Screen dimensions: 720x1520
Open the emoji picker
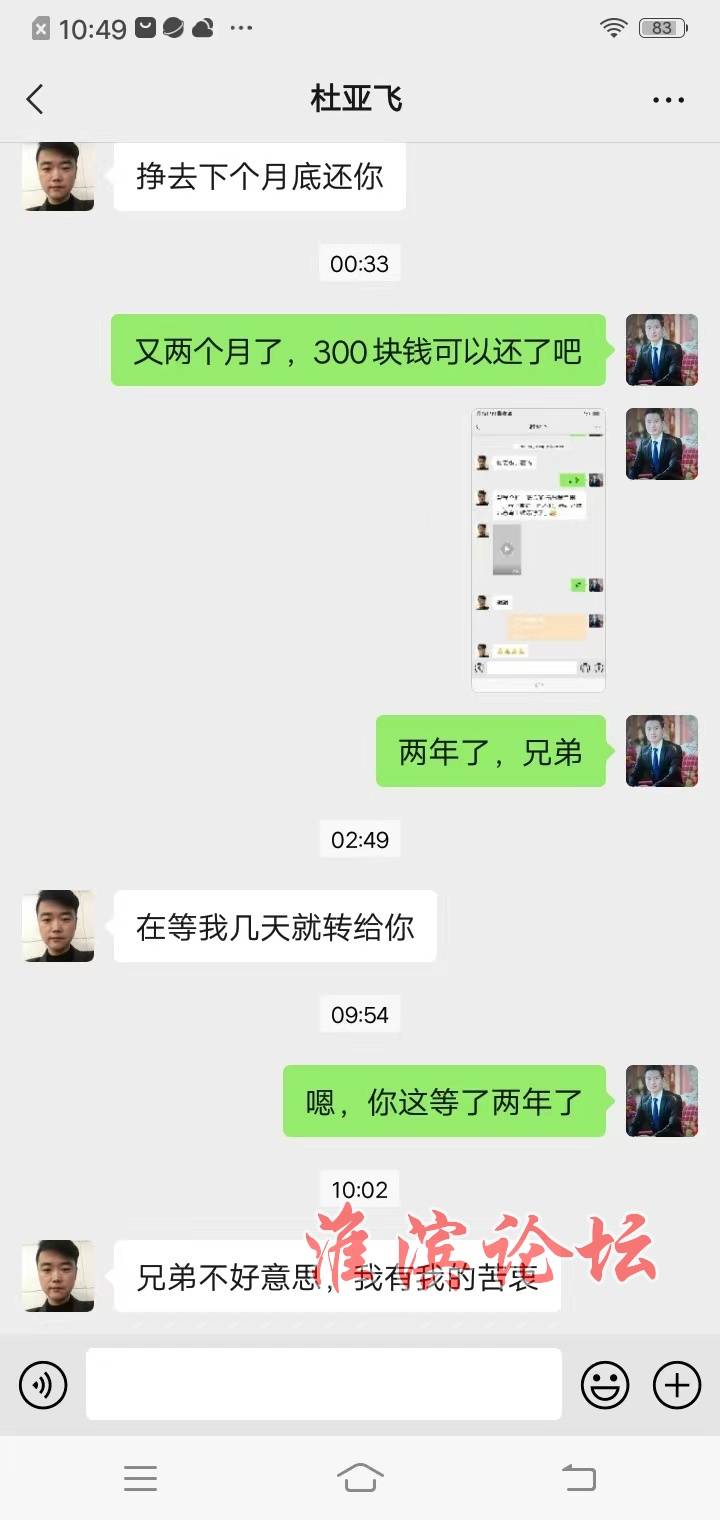point(605,1385)
